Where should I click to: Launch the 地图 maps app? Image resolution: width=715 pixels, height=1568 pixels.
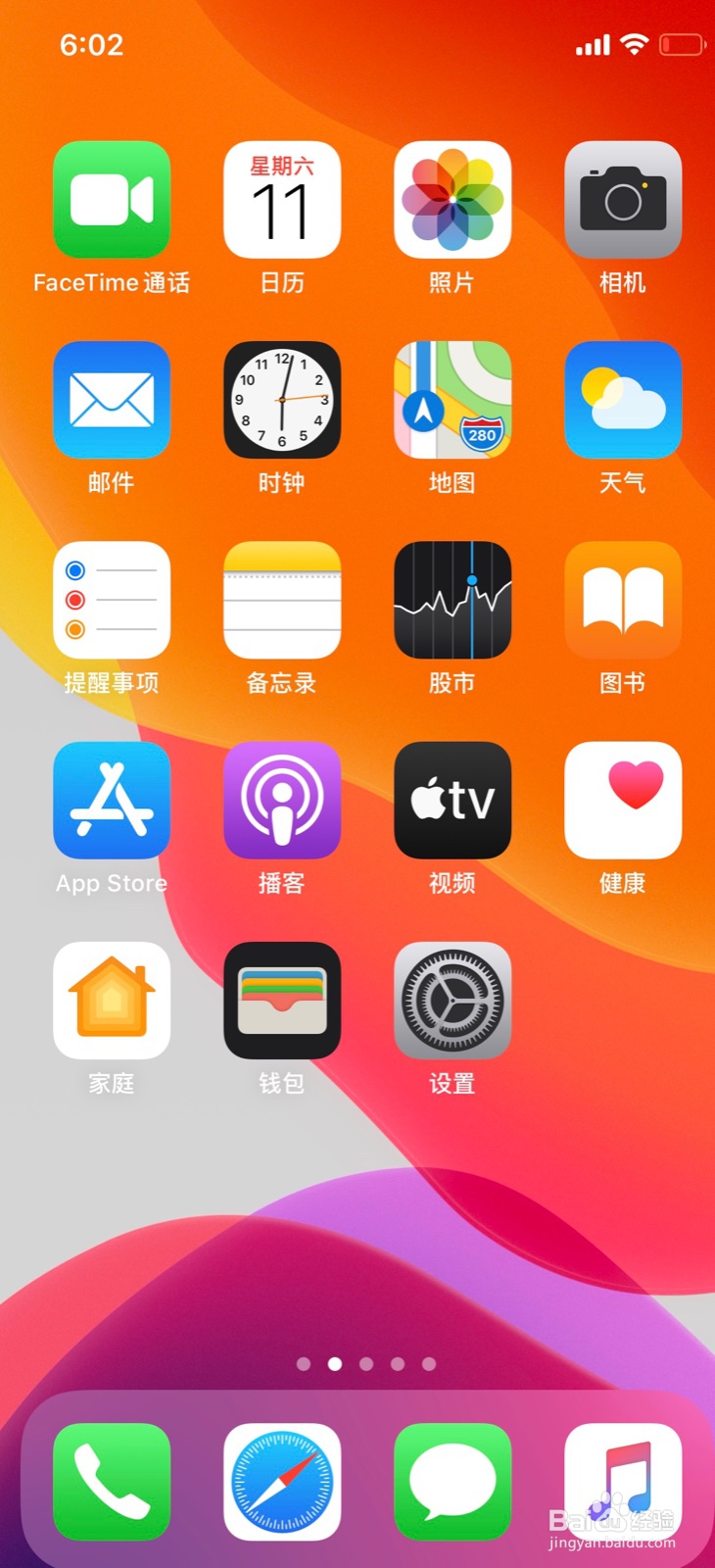click(x=452, y=400)
